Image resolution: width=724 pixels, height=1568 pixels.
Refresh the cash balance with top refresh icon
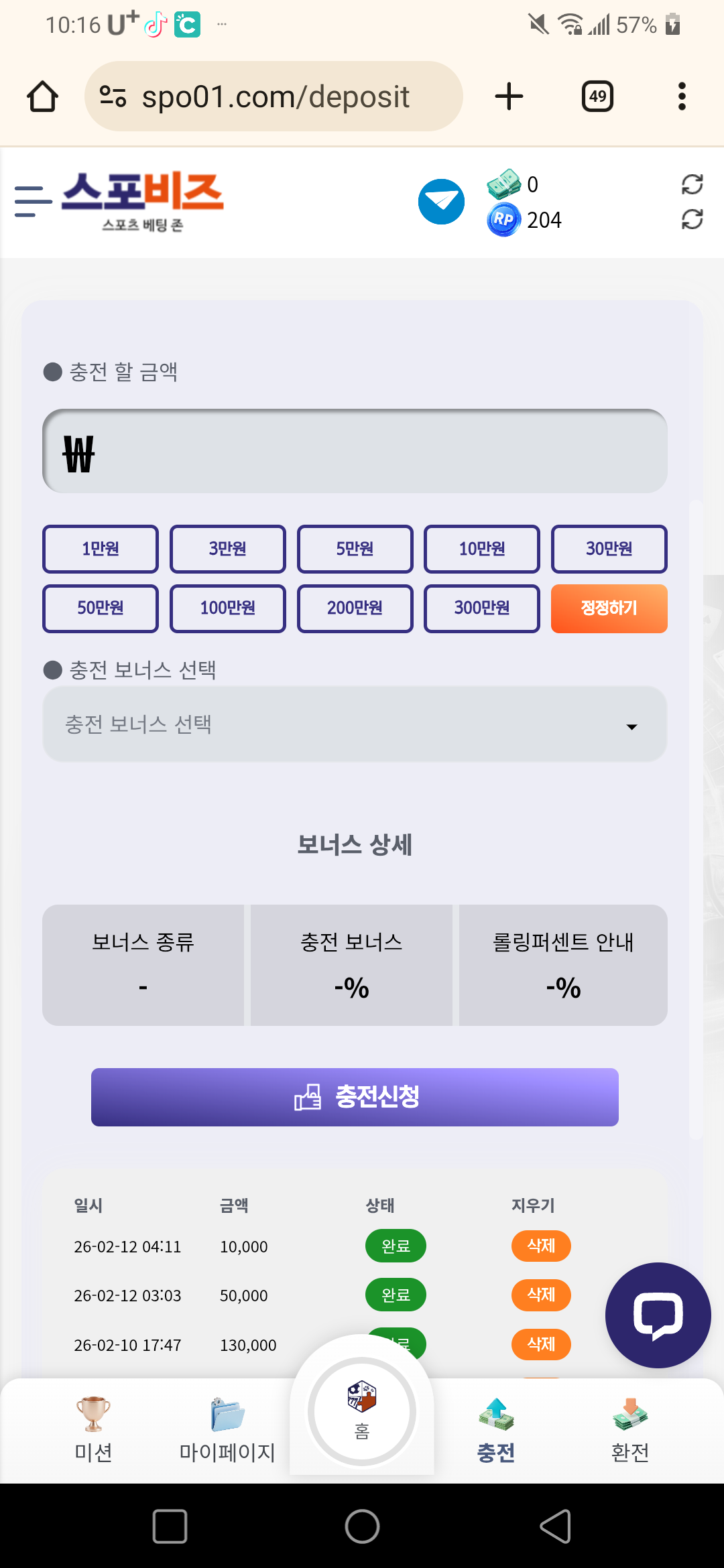[x=693, y=184]
